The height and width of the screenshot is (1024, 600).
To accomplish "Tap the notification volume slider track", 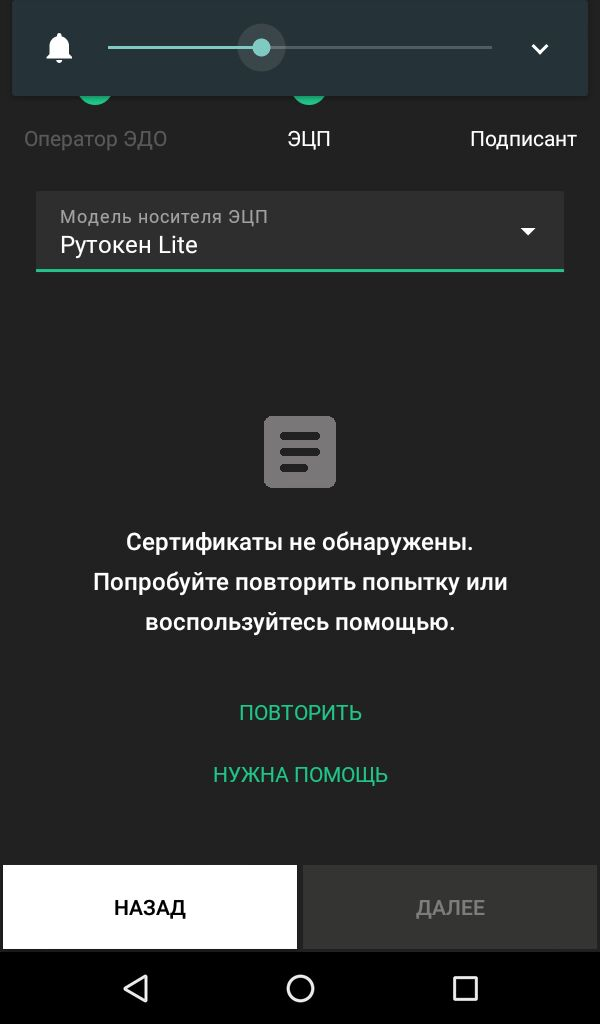I will point(300,48).
